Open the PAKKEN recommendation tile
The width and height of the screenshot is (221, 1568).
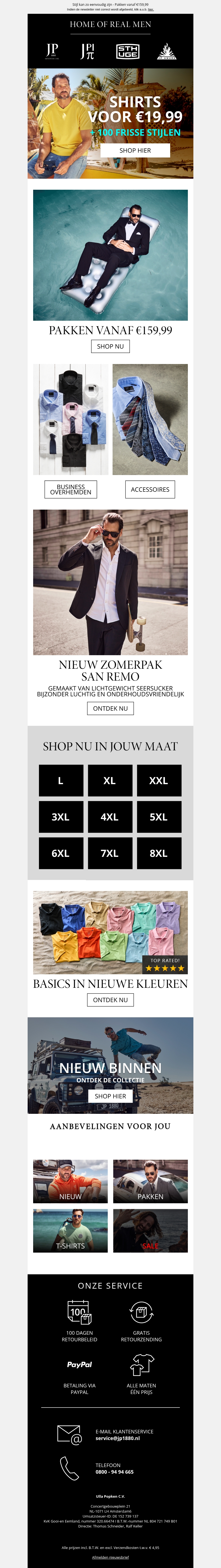[x=150, y=1181]
